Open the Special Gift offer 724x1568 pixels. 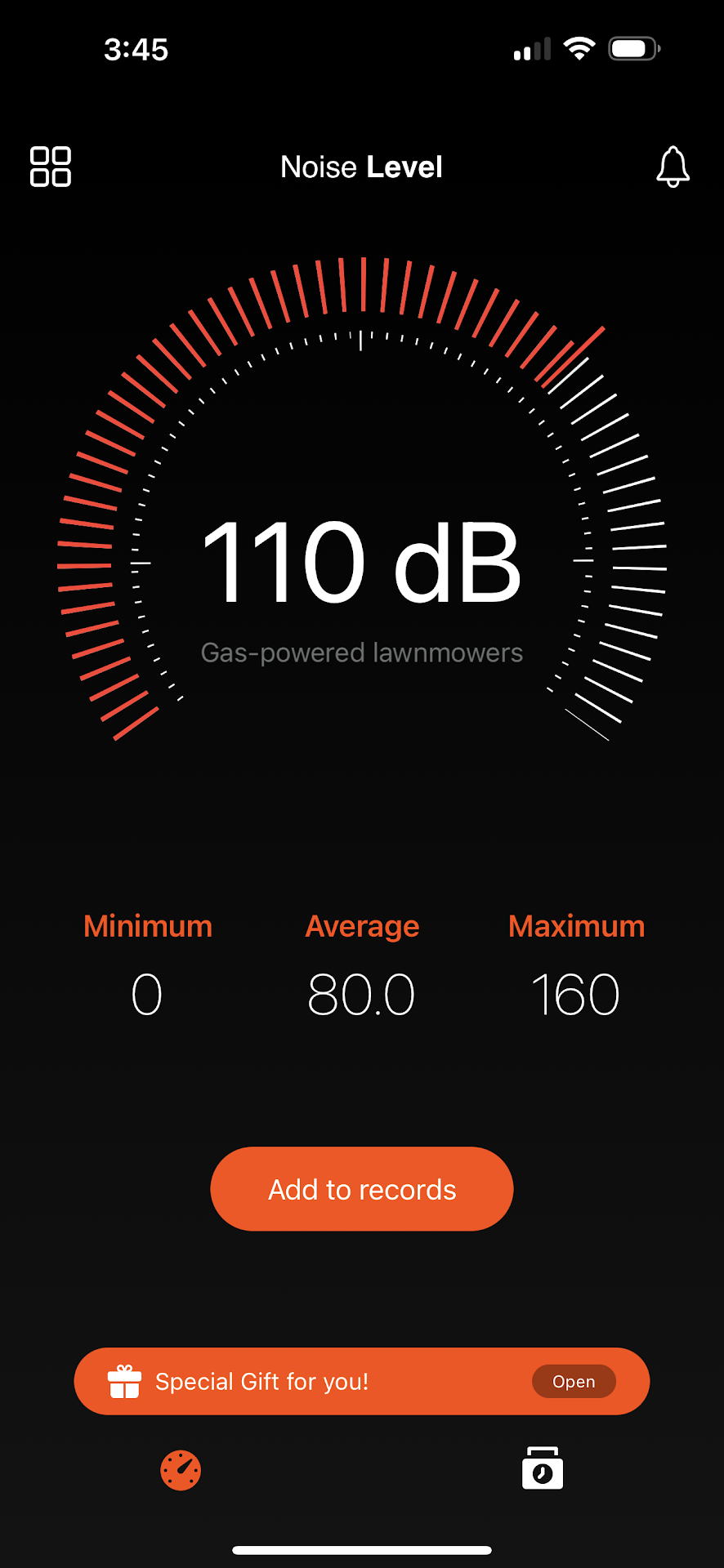(x=574, y=1381)
